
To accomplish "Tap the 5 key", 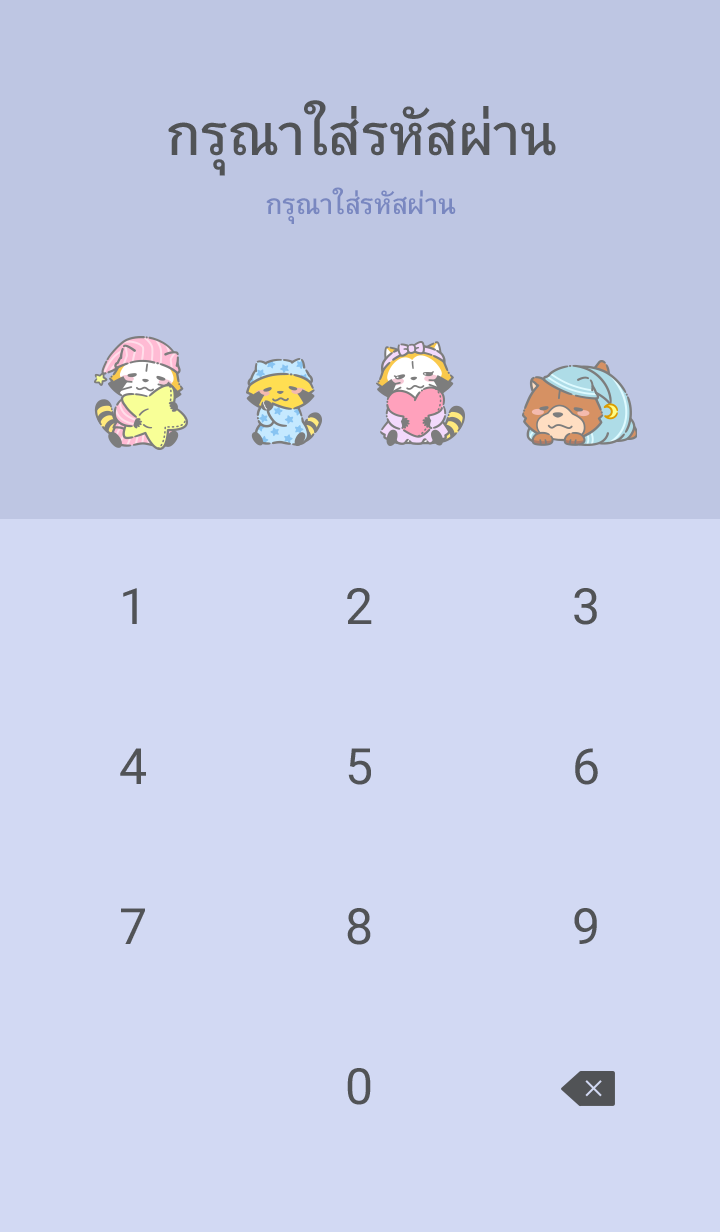I will coord(359,767).
